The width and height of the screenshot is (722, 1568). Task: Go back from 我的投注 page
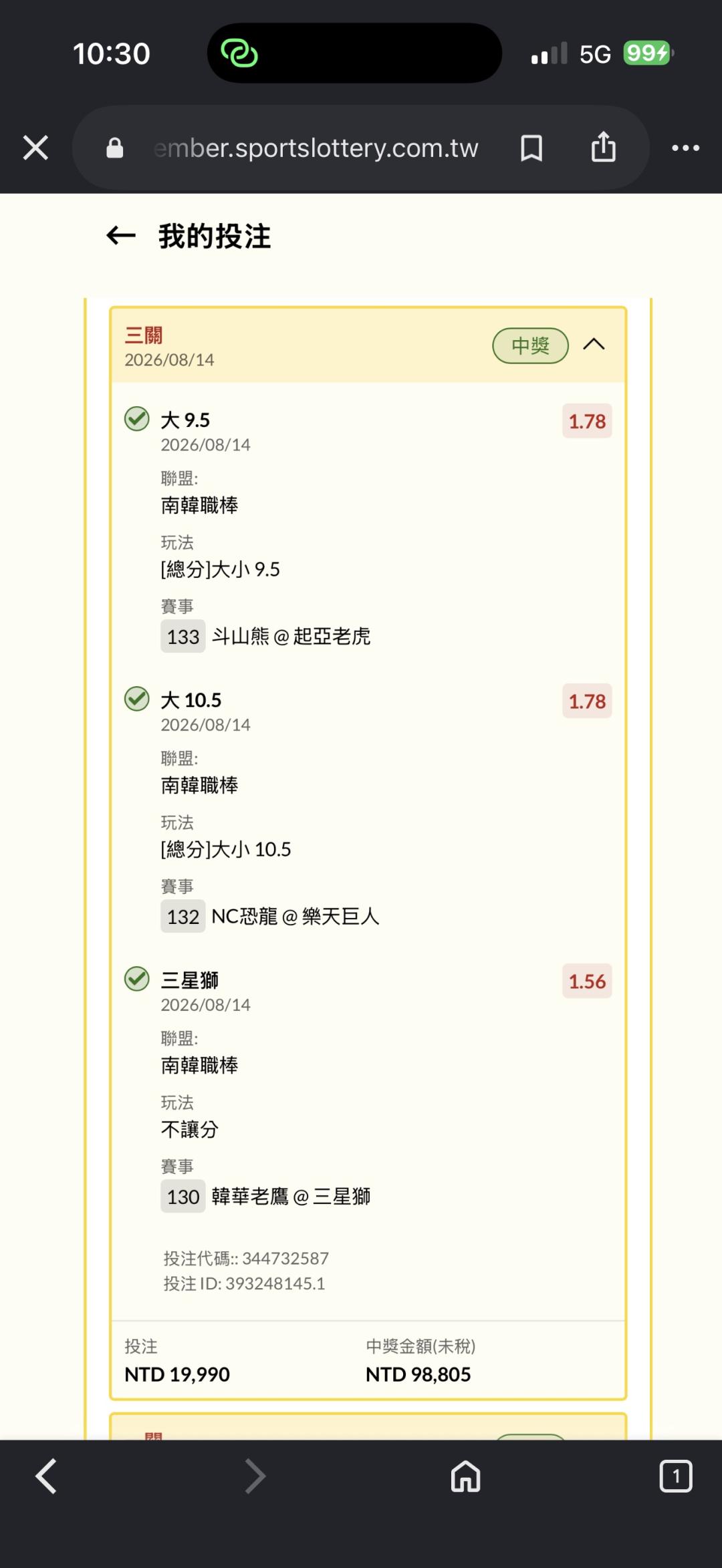coord(121,235)
